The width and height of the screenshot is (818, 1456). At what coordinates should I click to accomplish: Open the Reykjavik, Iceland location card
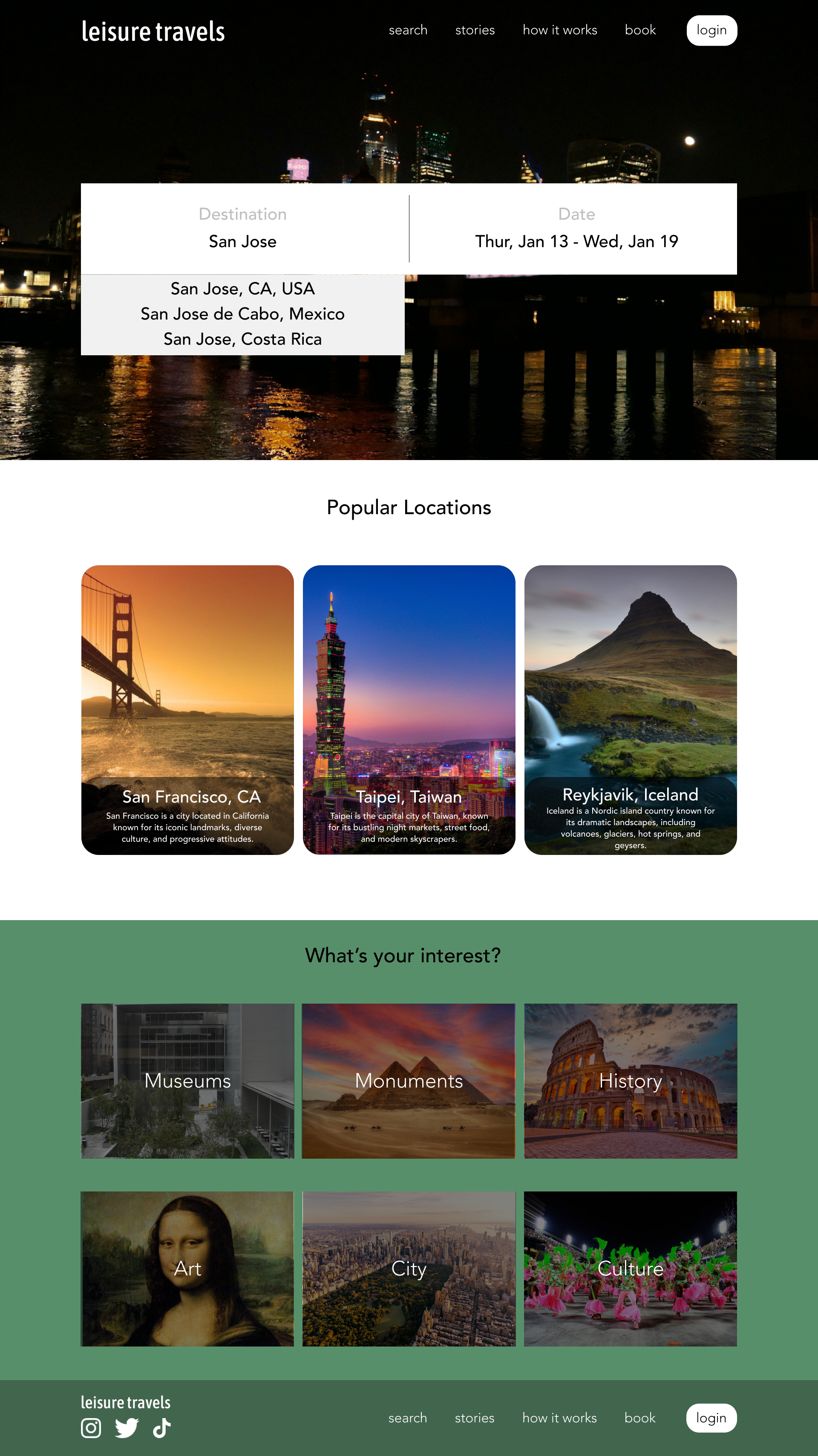[x=630, y=710]
